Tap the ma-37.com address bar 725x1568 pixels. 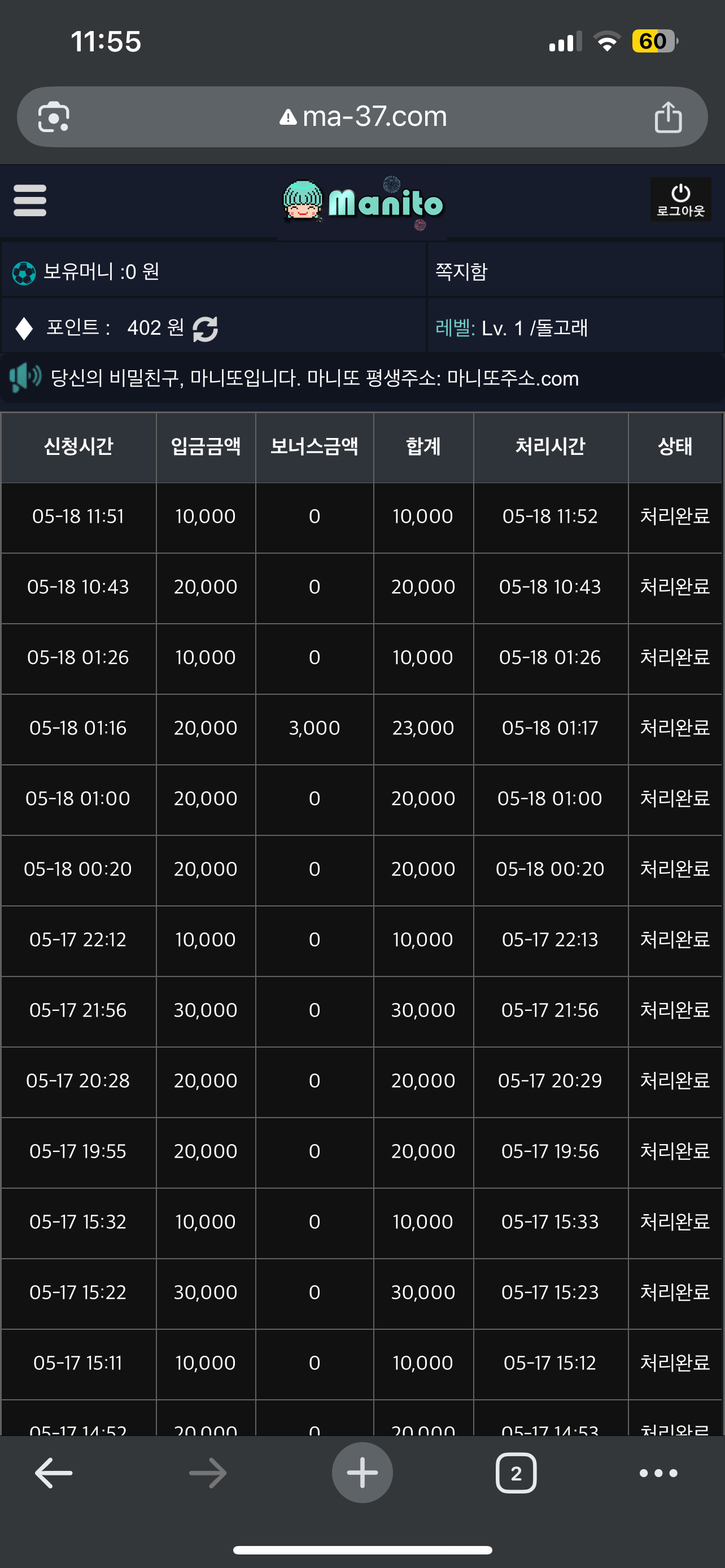362,116
